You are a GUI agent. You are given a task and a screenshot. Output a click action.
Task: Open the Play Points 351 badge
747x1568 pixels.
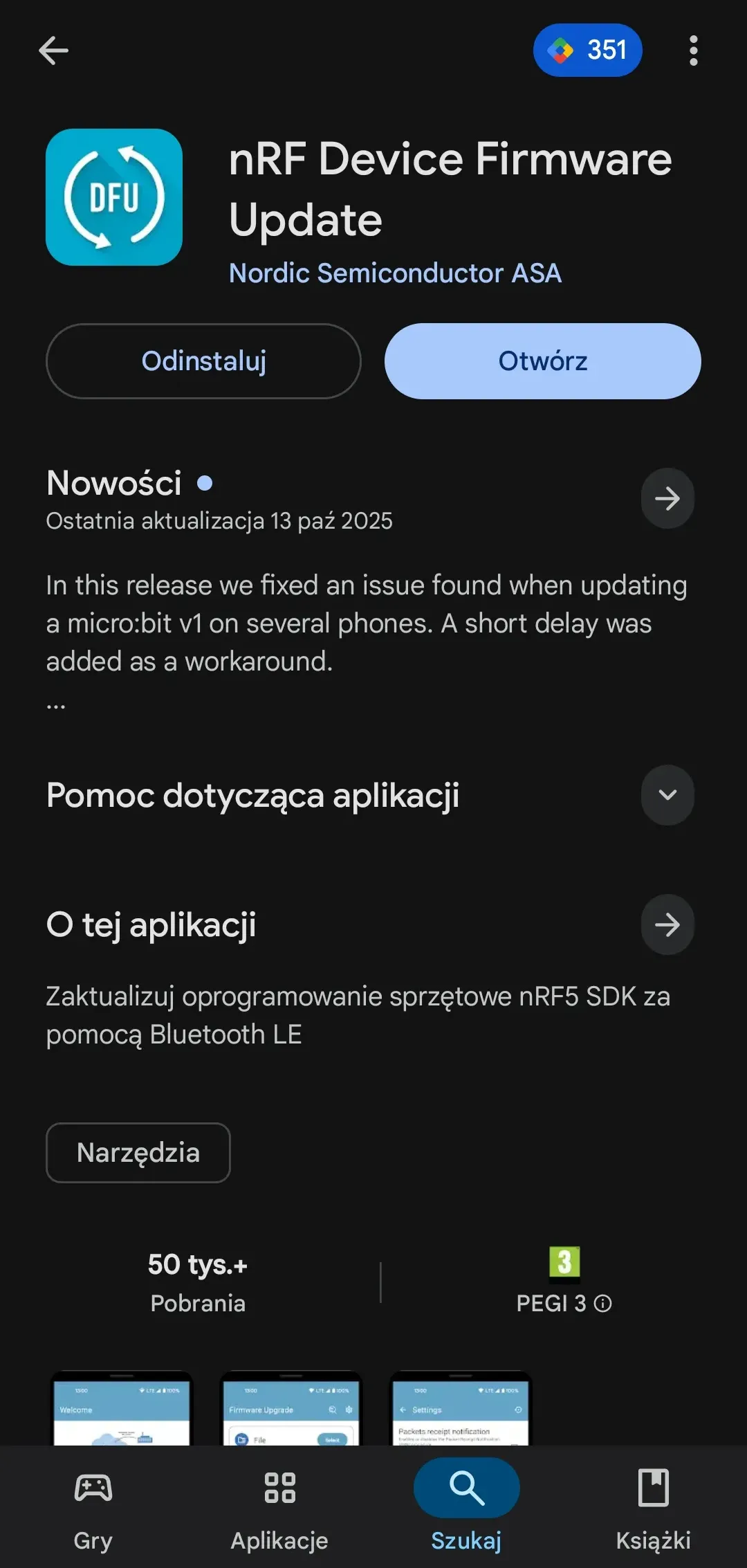(587, 51)
